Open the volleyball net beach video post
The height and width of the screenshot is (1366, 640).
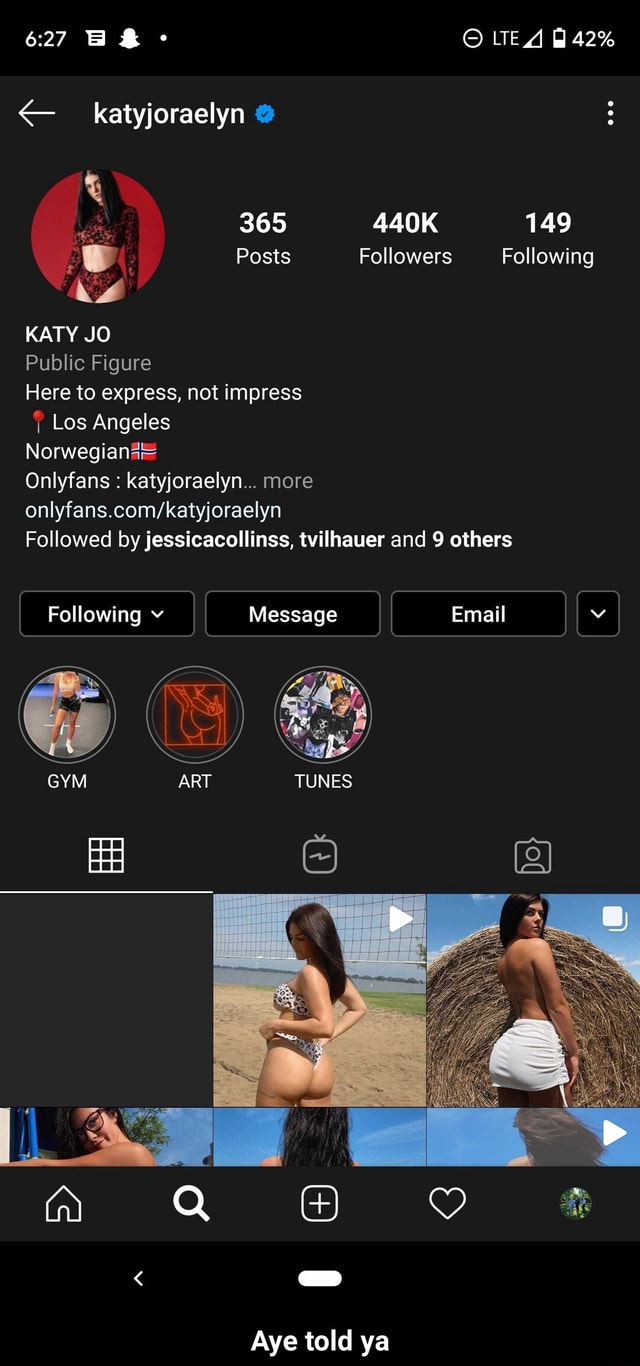pos(319,999)
